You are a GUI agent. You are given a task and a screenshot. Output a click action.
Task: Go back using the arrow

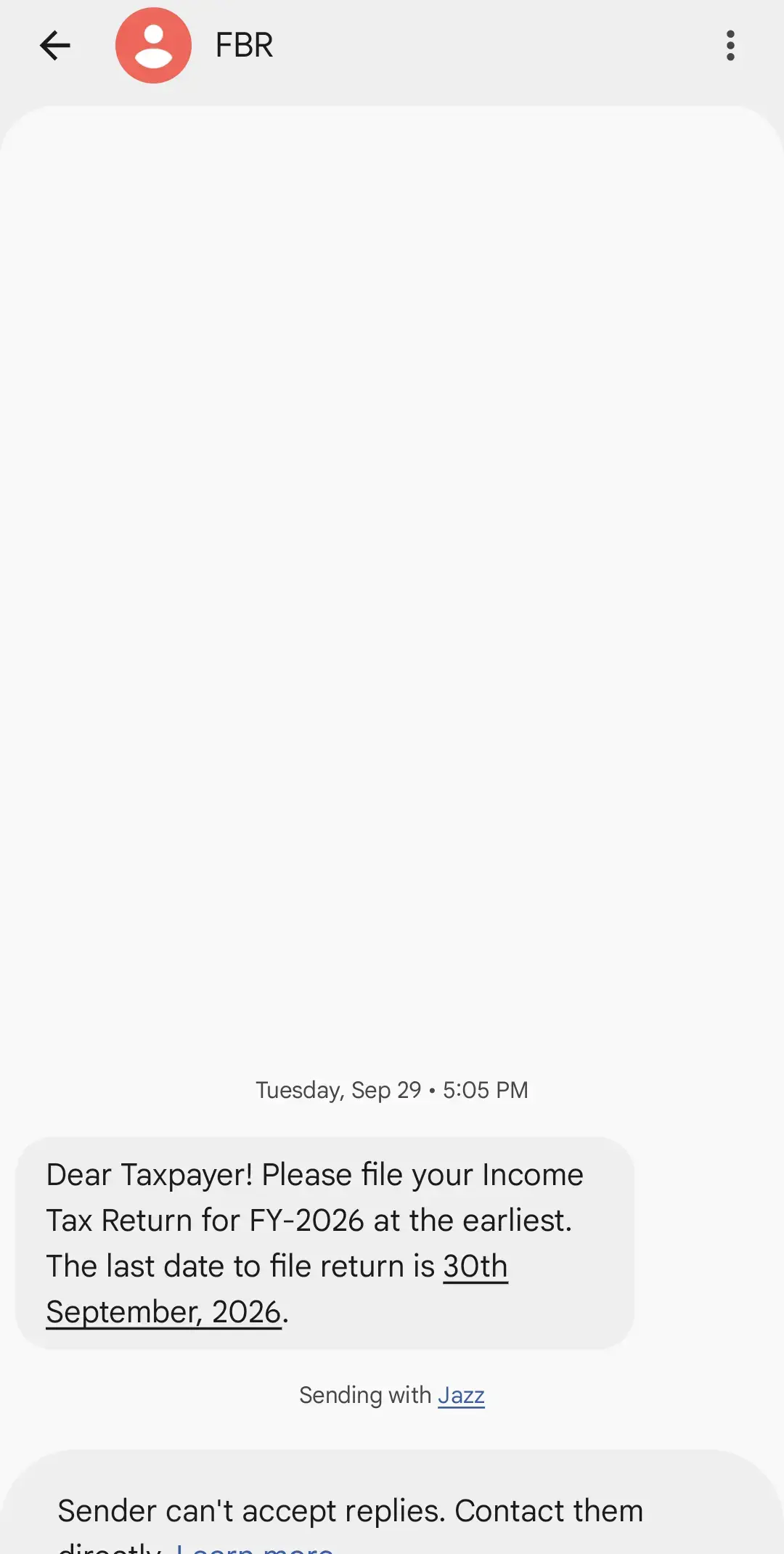pyautogui.click(x=55, y=46)
